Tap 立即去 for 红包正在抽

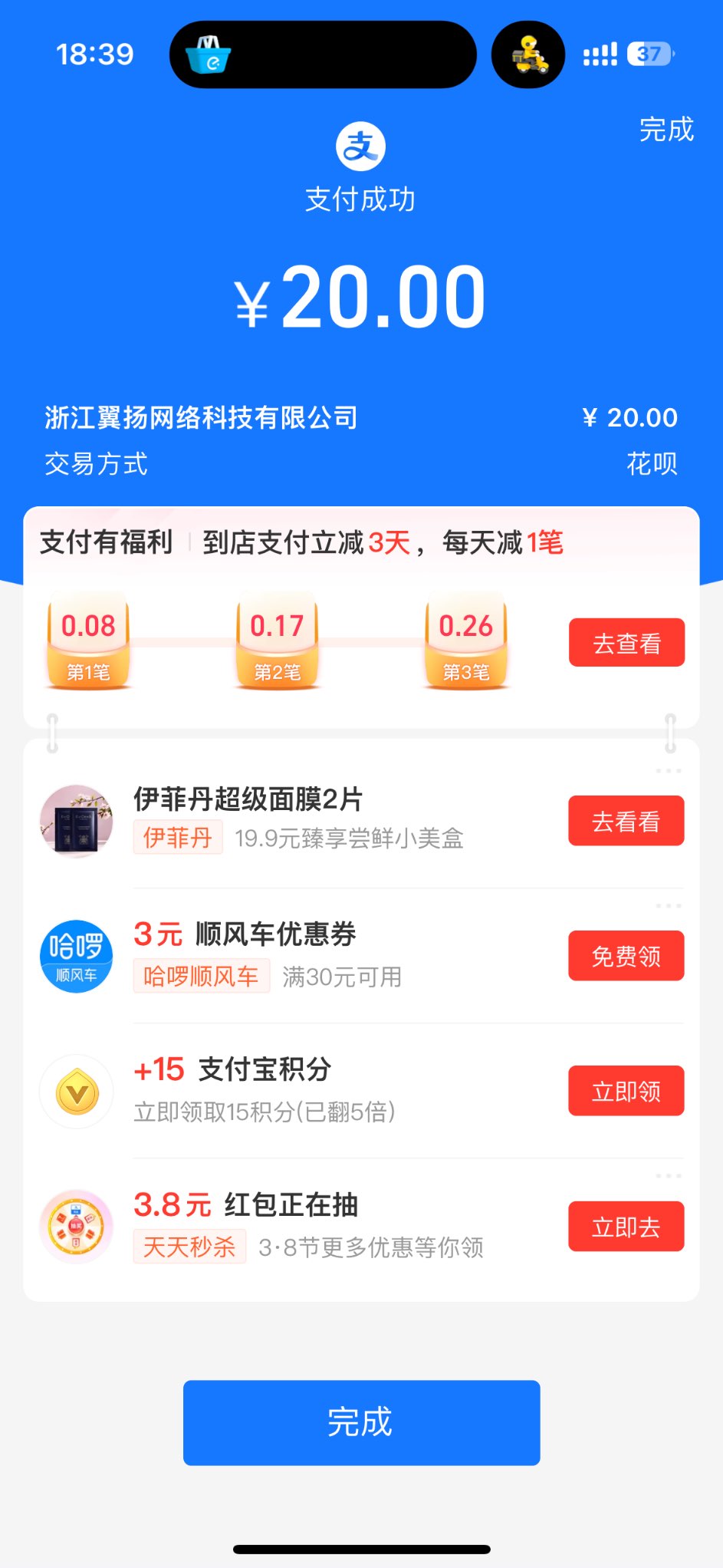(626, 1227)
